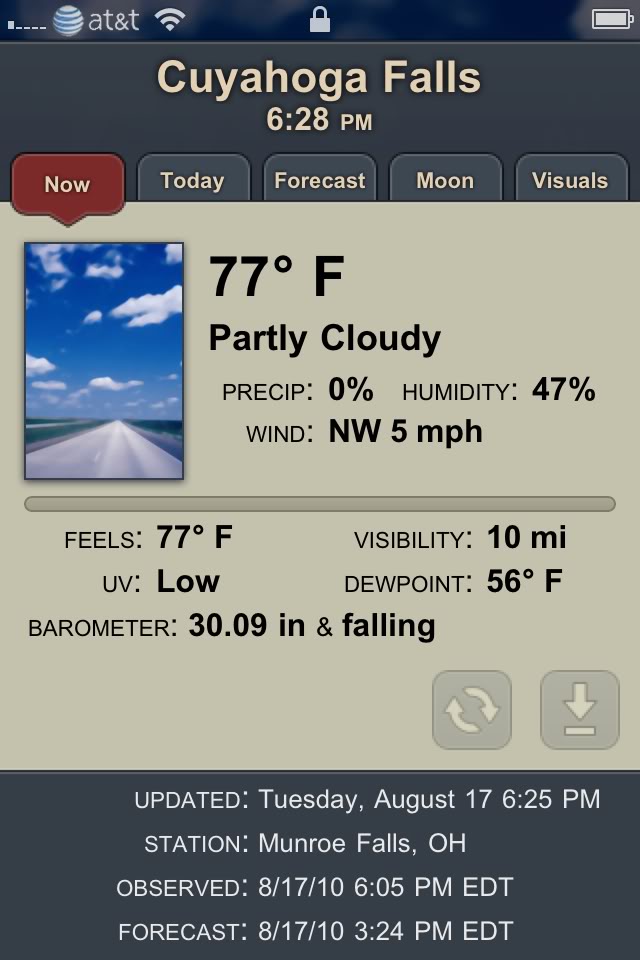Image resolution: width=640 pixels, height=960 pixels.
Task: Tap the Now tab
Action: point(67,184)
